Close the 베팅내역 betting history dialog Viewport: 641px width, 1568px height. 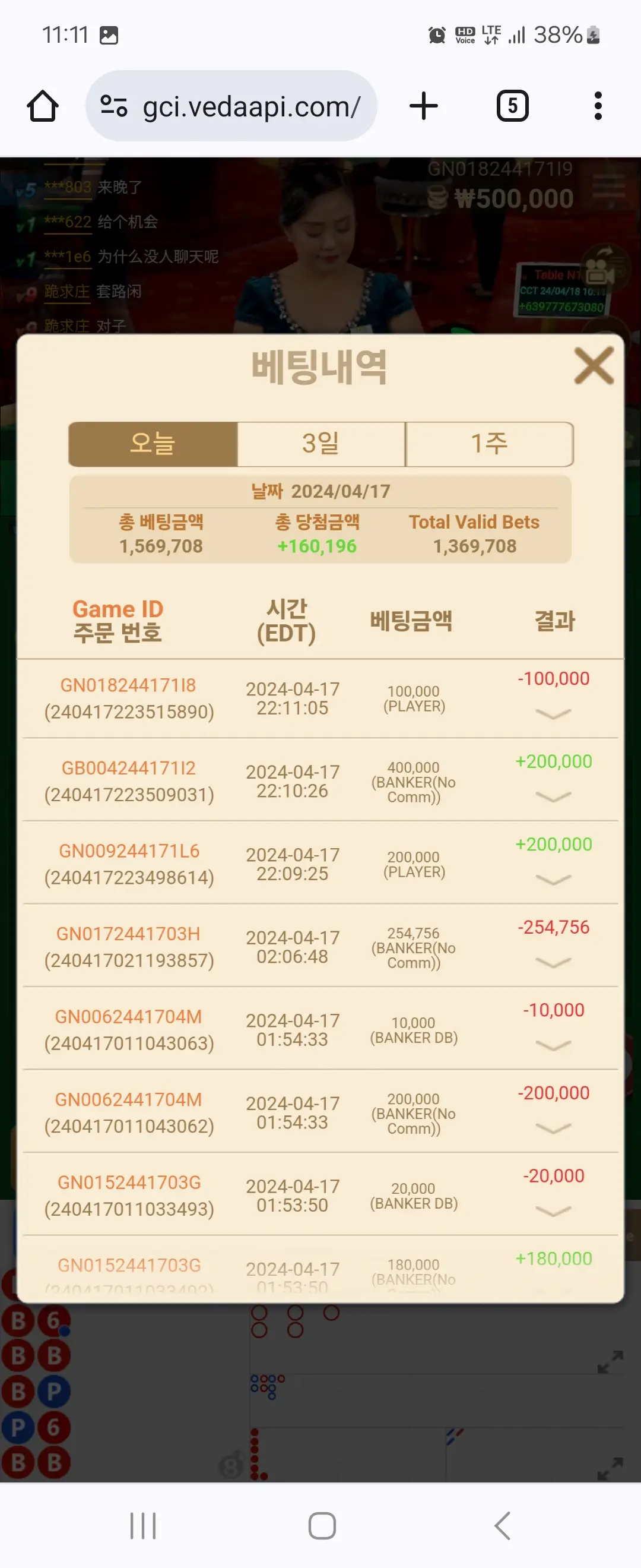pyautogui.click(x=594, y=366)
